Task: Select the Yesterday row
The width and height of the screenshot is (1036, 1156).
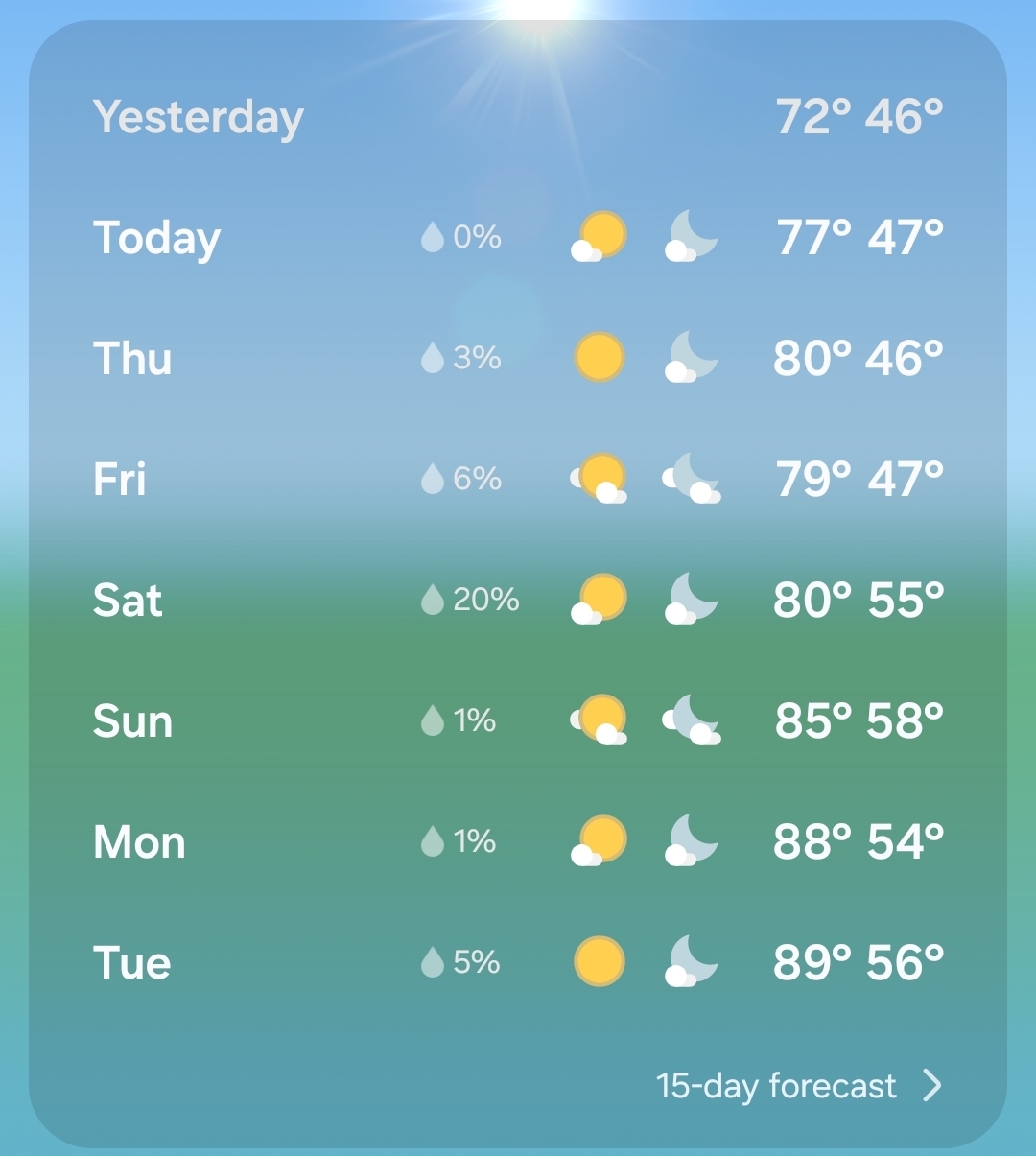Action: point(518,117)
